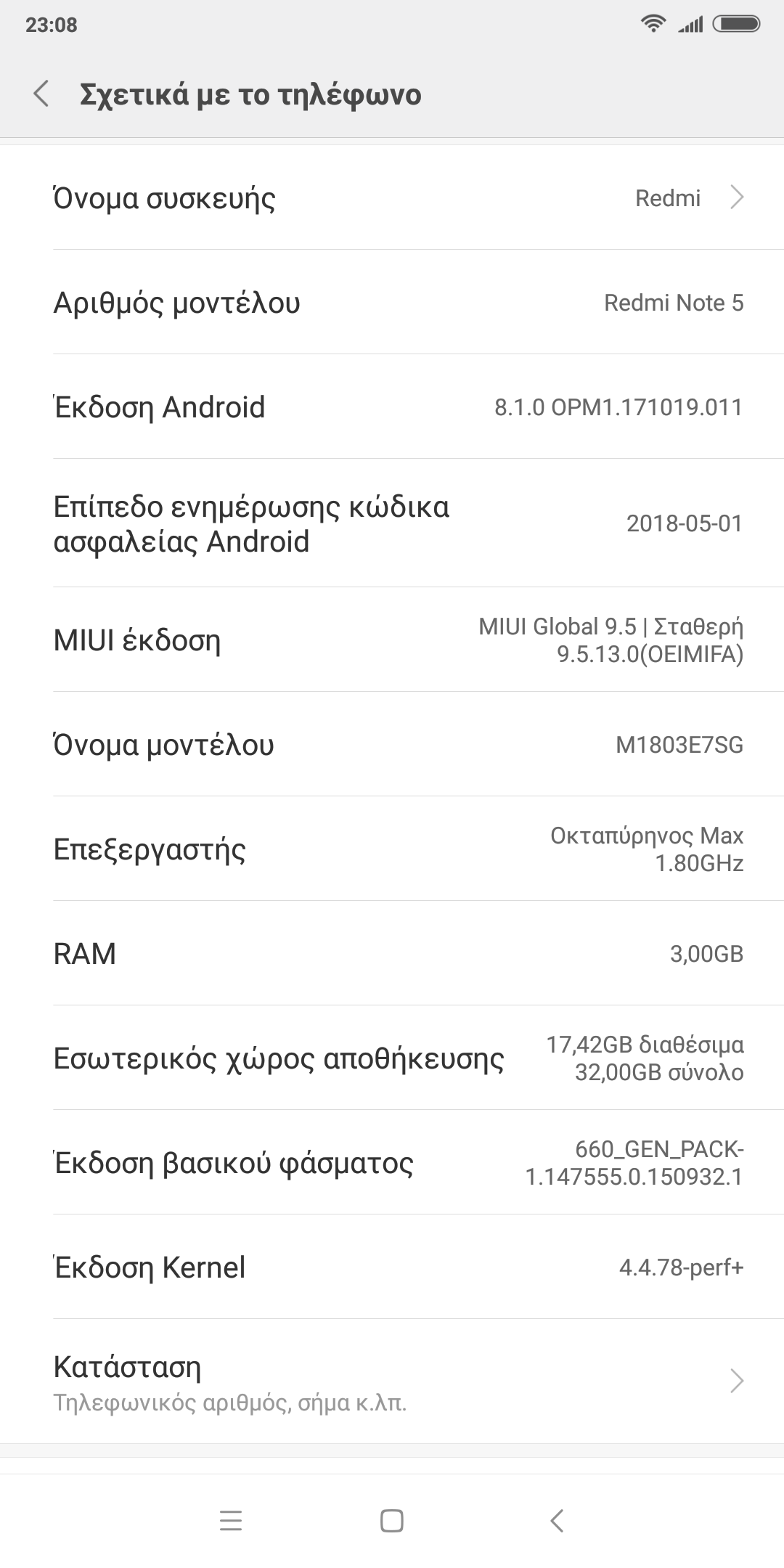Tap the Επεξεργαστής row
Screen dimensions: 784x1568
click(x=392, y=849)
